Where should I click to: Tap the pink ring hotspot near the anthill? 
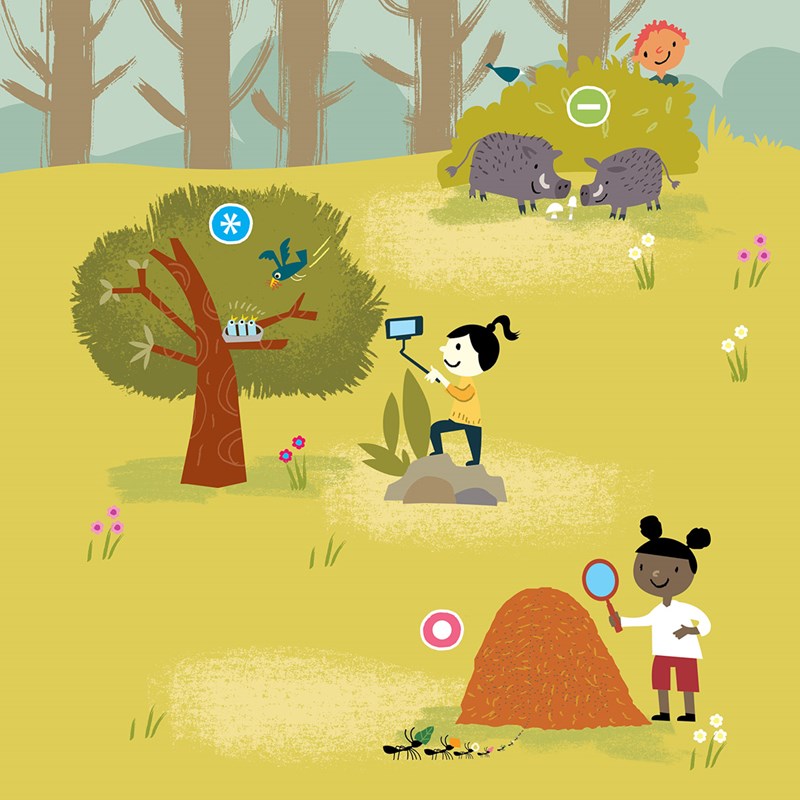point(441,631)
